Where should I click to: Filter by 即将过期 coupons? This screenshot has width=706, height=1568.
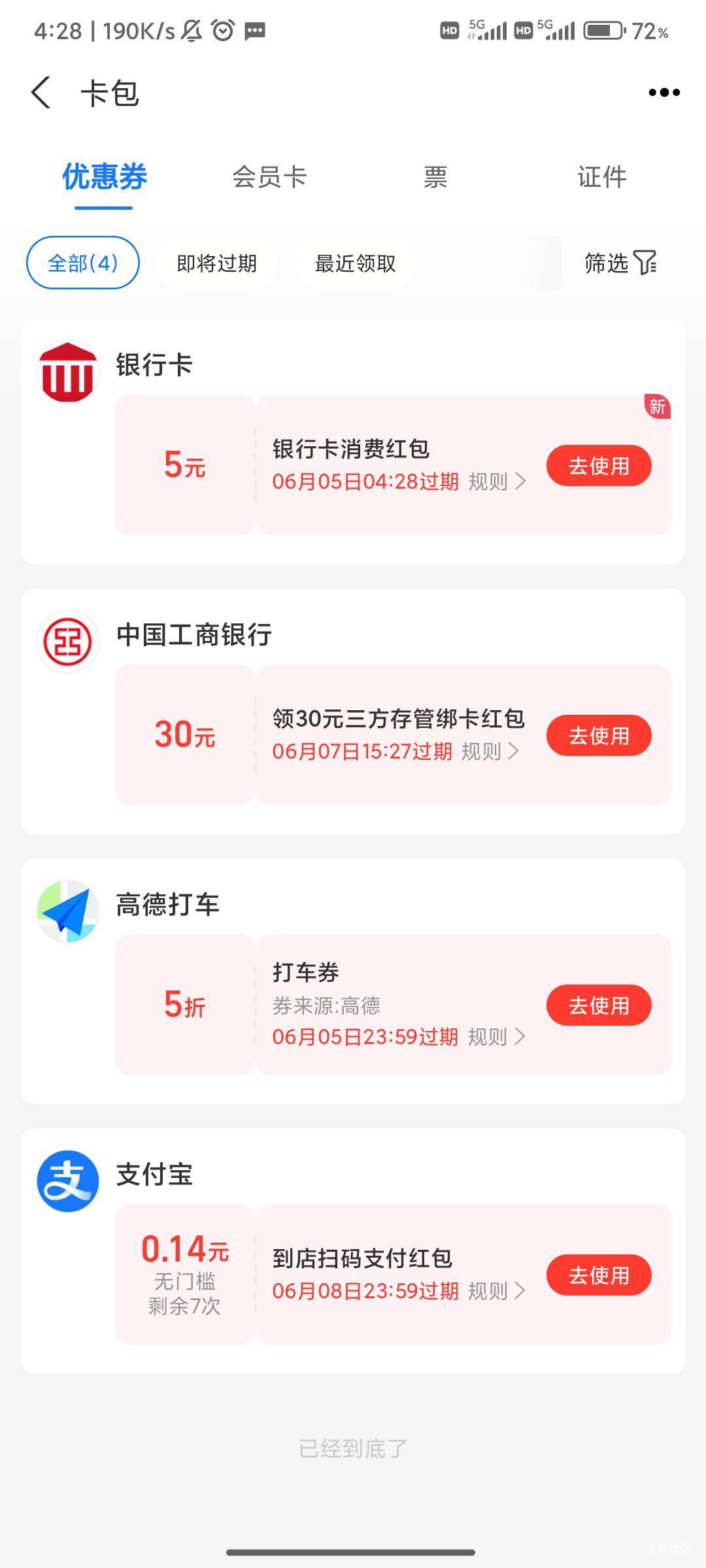[217, 263]
